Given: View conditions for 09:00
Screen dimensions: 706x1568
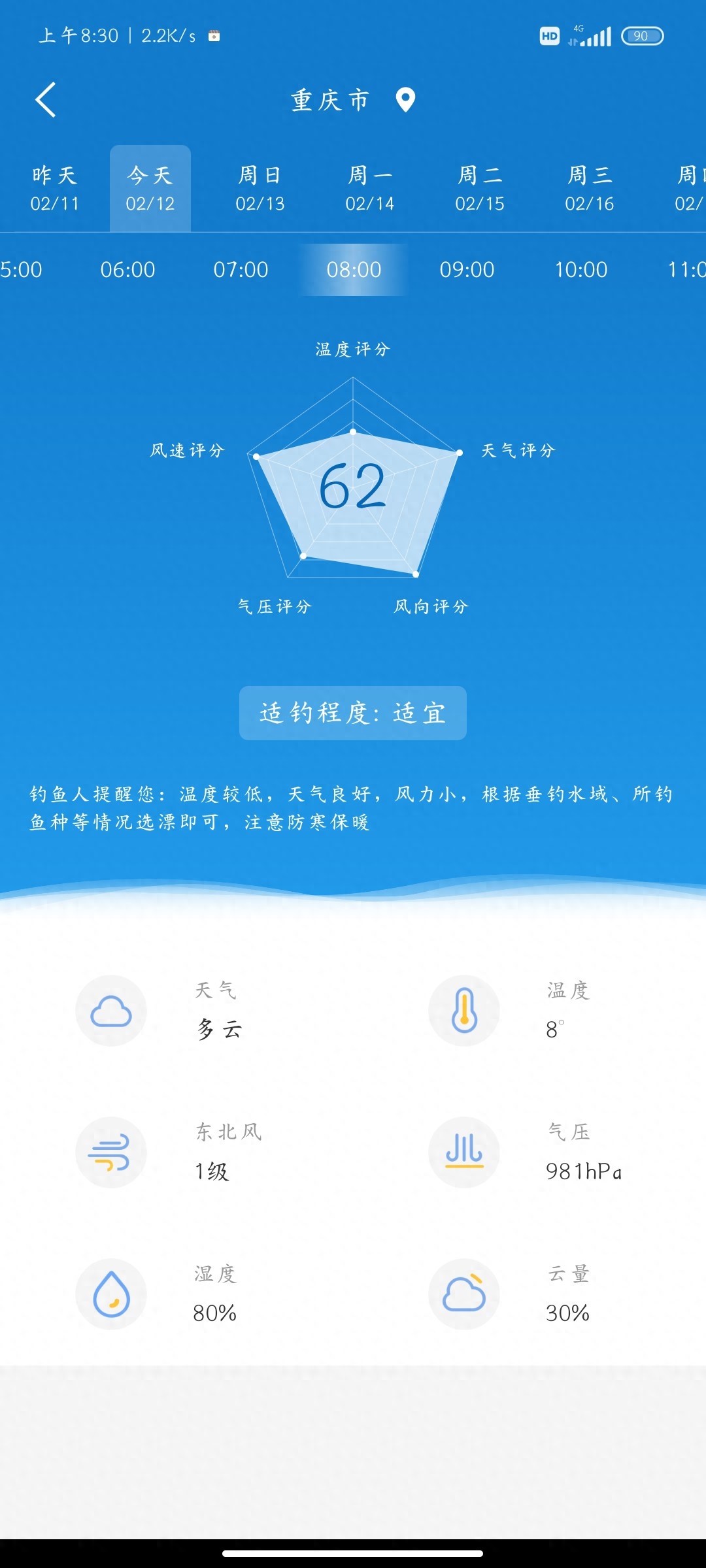Looking at the screenshot, I should point(467,270).
